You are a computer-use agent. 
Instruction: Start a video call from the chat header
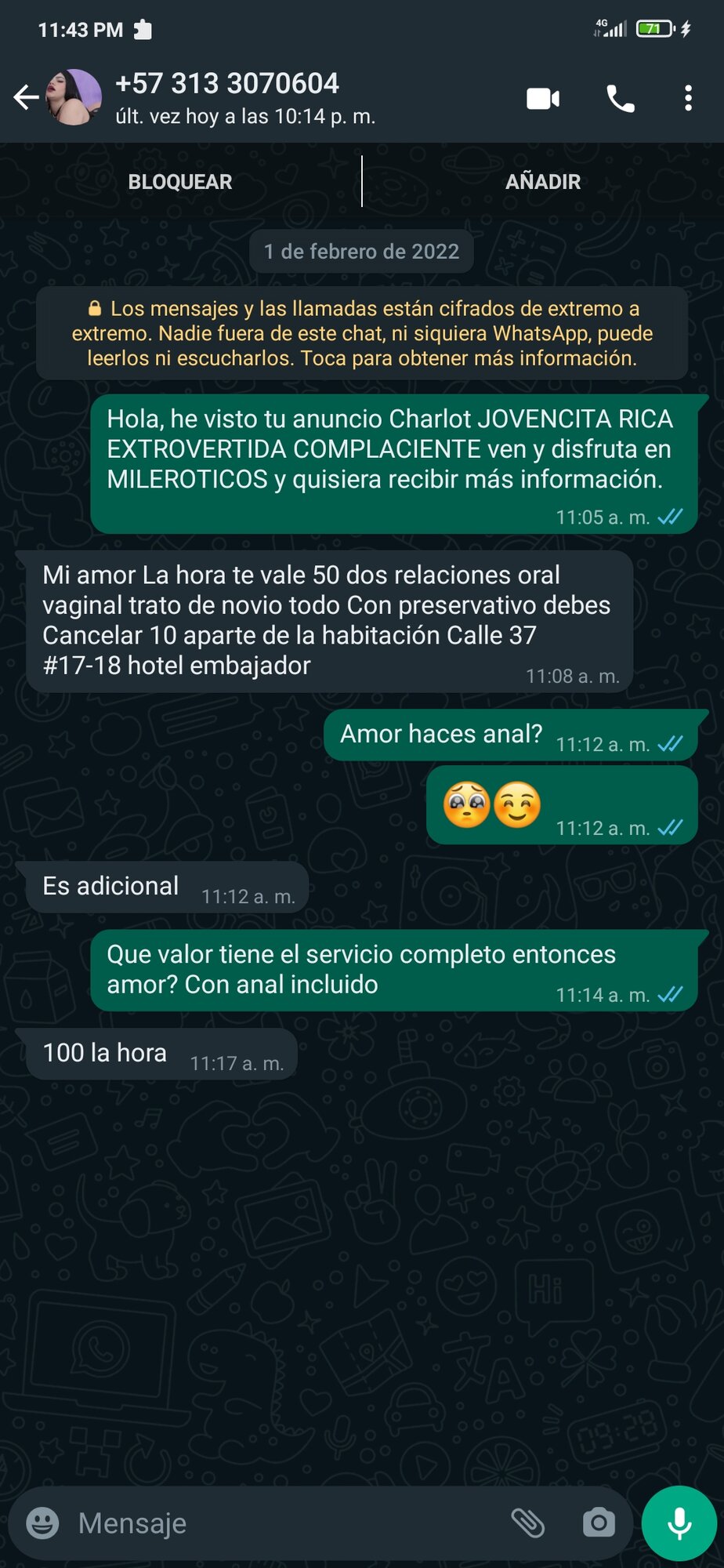(x=542, y=97)
